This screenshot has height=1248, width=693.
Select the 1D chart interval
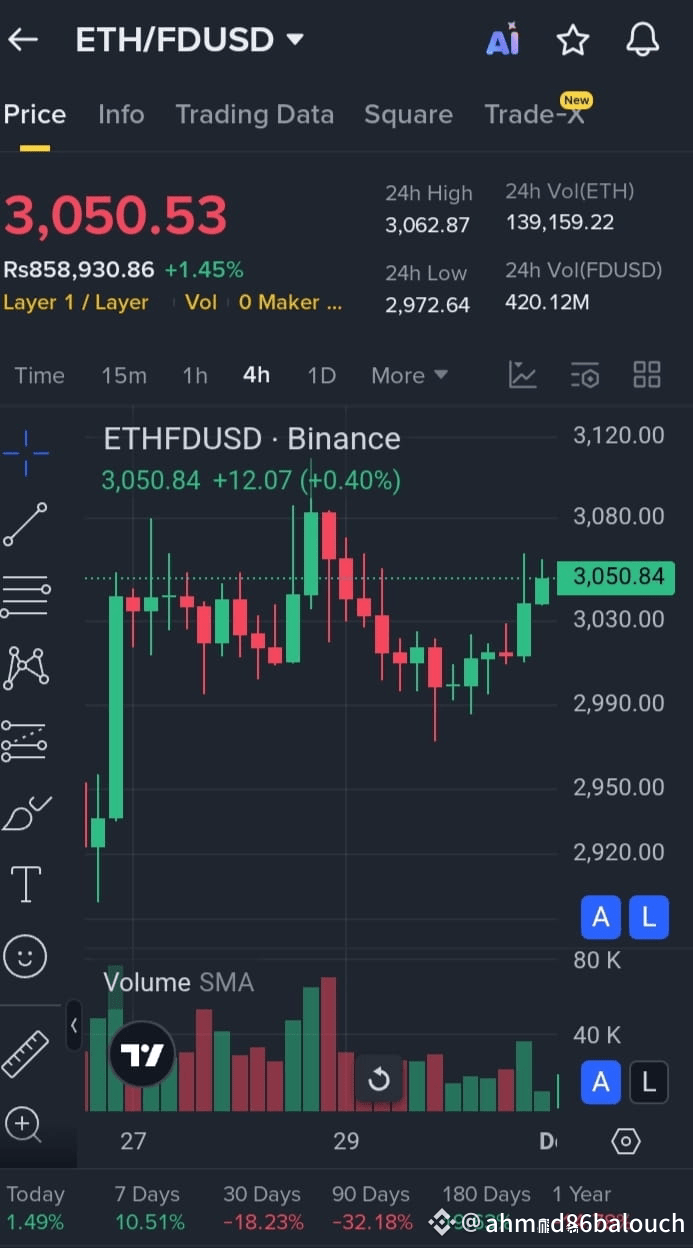coord(321,376)
